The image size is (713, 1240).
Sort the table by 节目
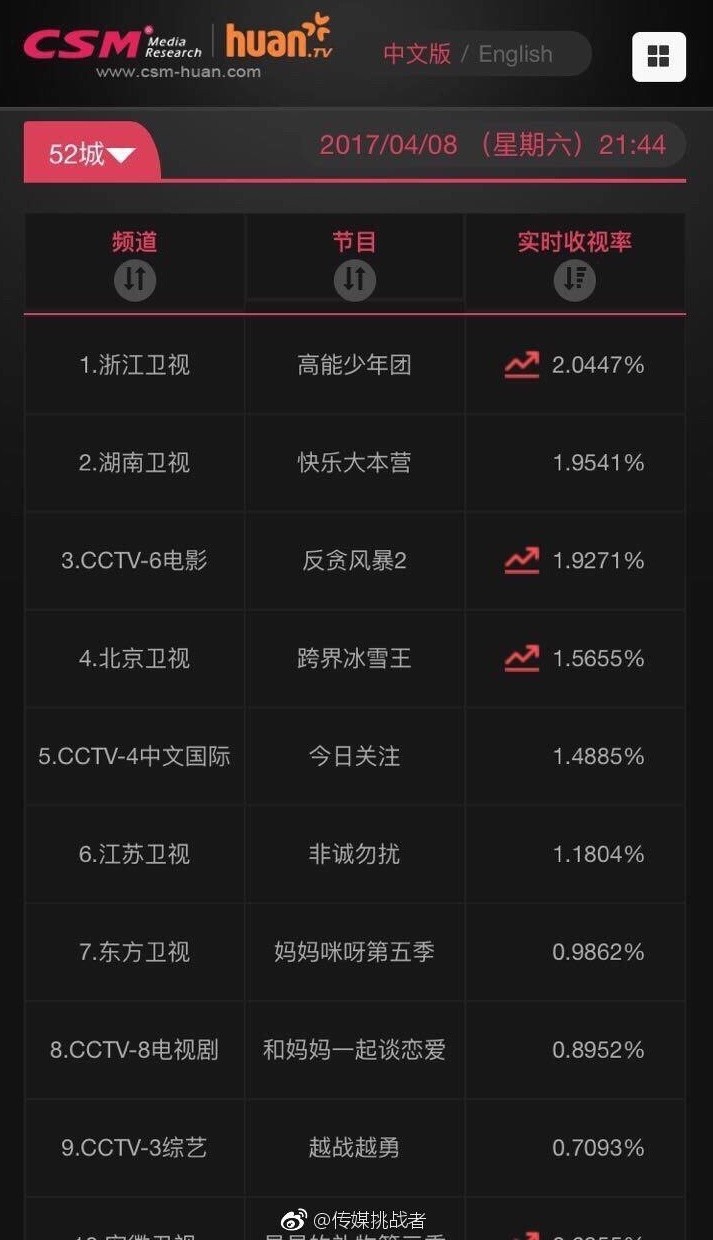coord(354,281)
